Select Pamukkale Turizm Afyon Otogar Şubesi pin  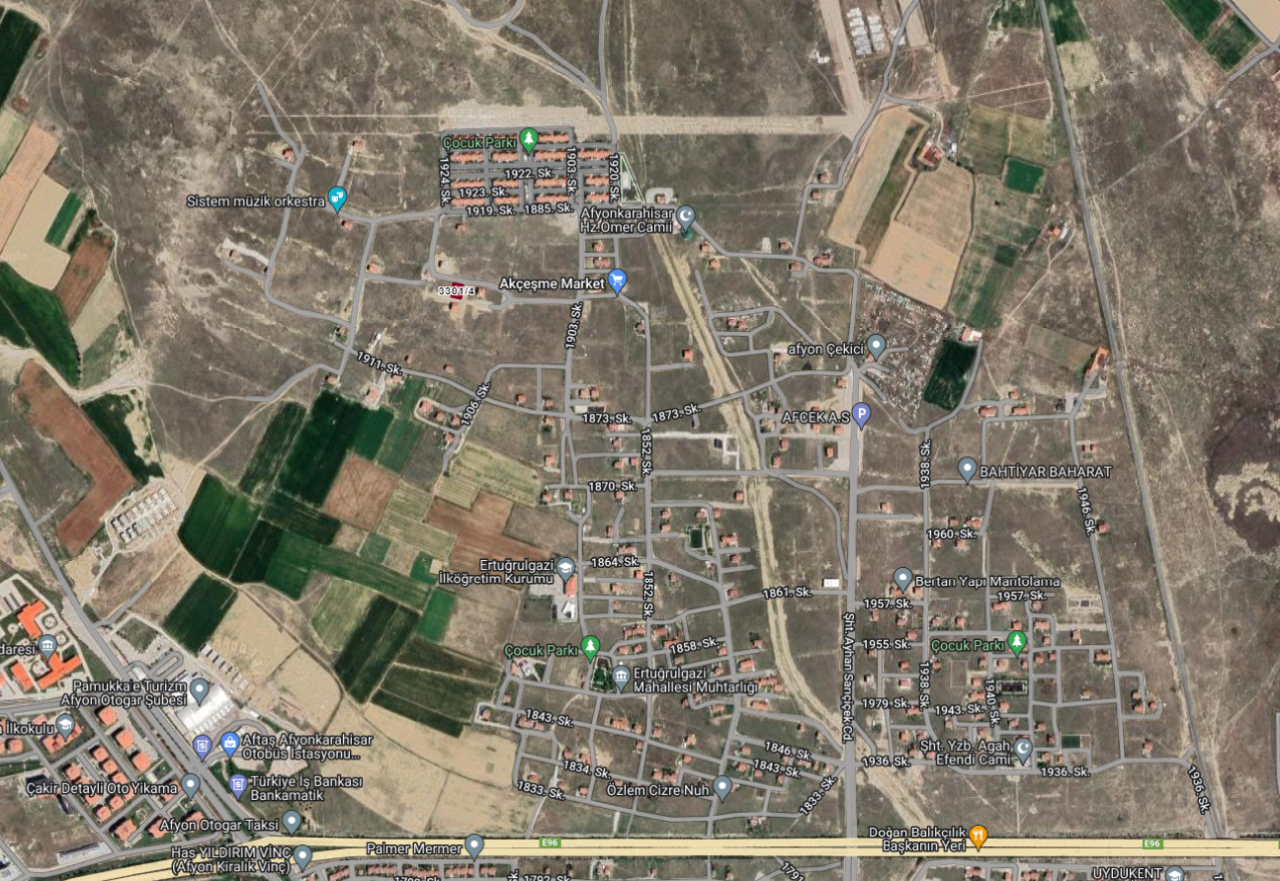(x=200, y=690)
